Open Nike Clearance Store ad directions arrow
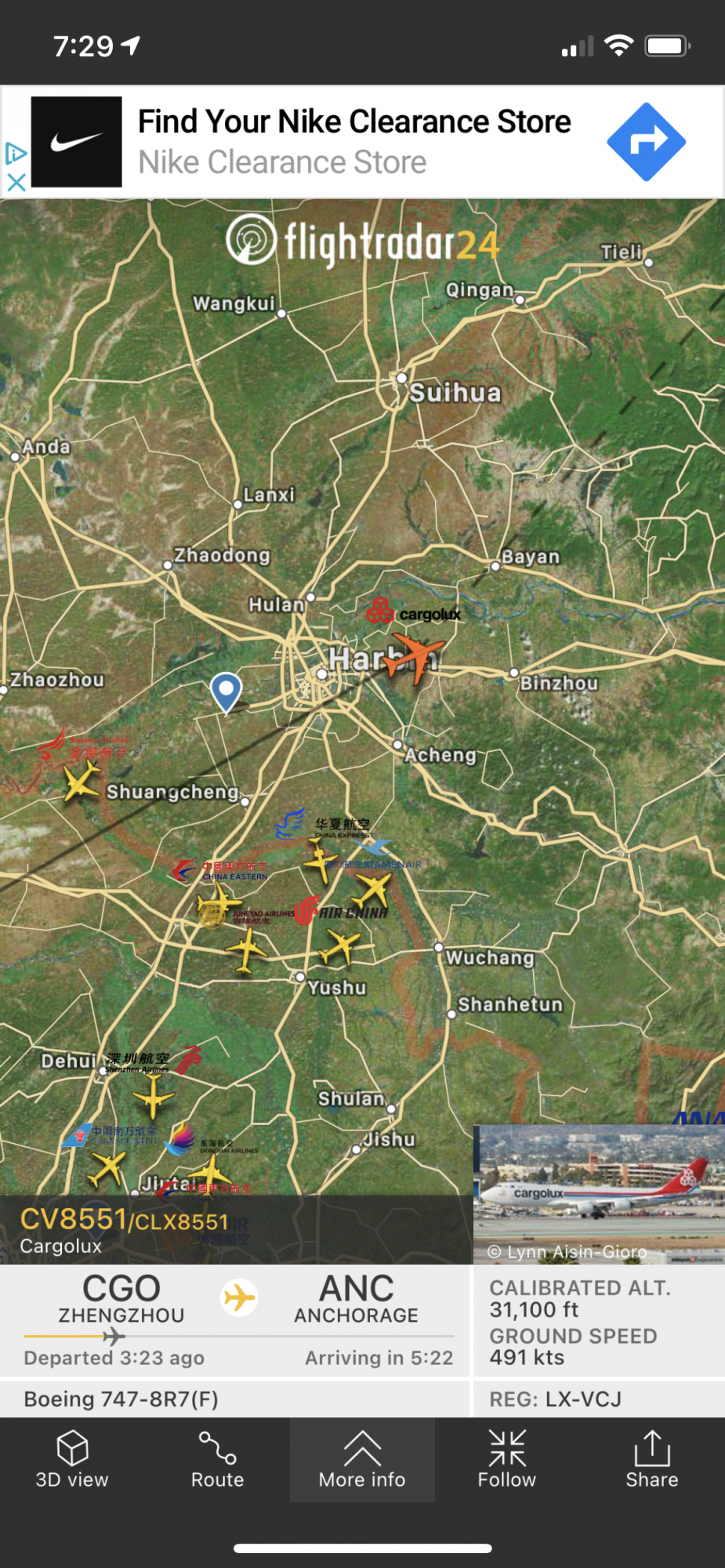This screenshot has height=1568, width=725. point(646,142)
